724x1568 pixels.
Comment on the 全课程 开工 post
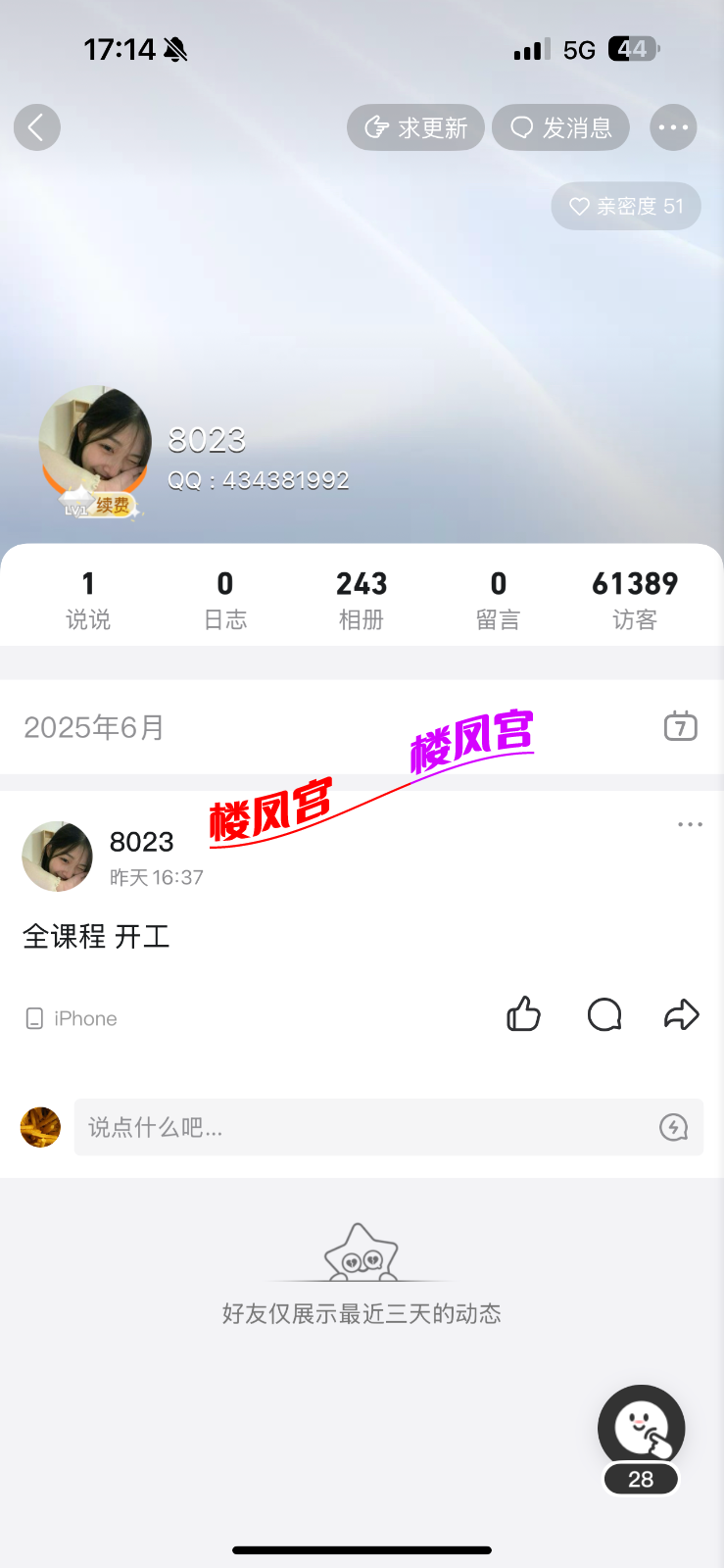pos(604,1014)
